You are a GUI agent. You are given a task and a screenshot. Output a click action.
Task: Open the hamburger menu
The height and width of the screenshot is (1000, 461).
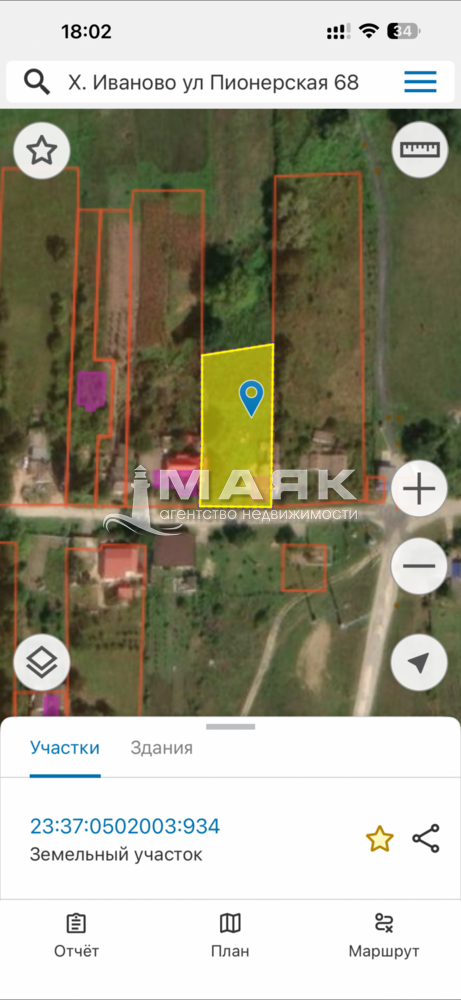tap(420, 82)
